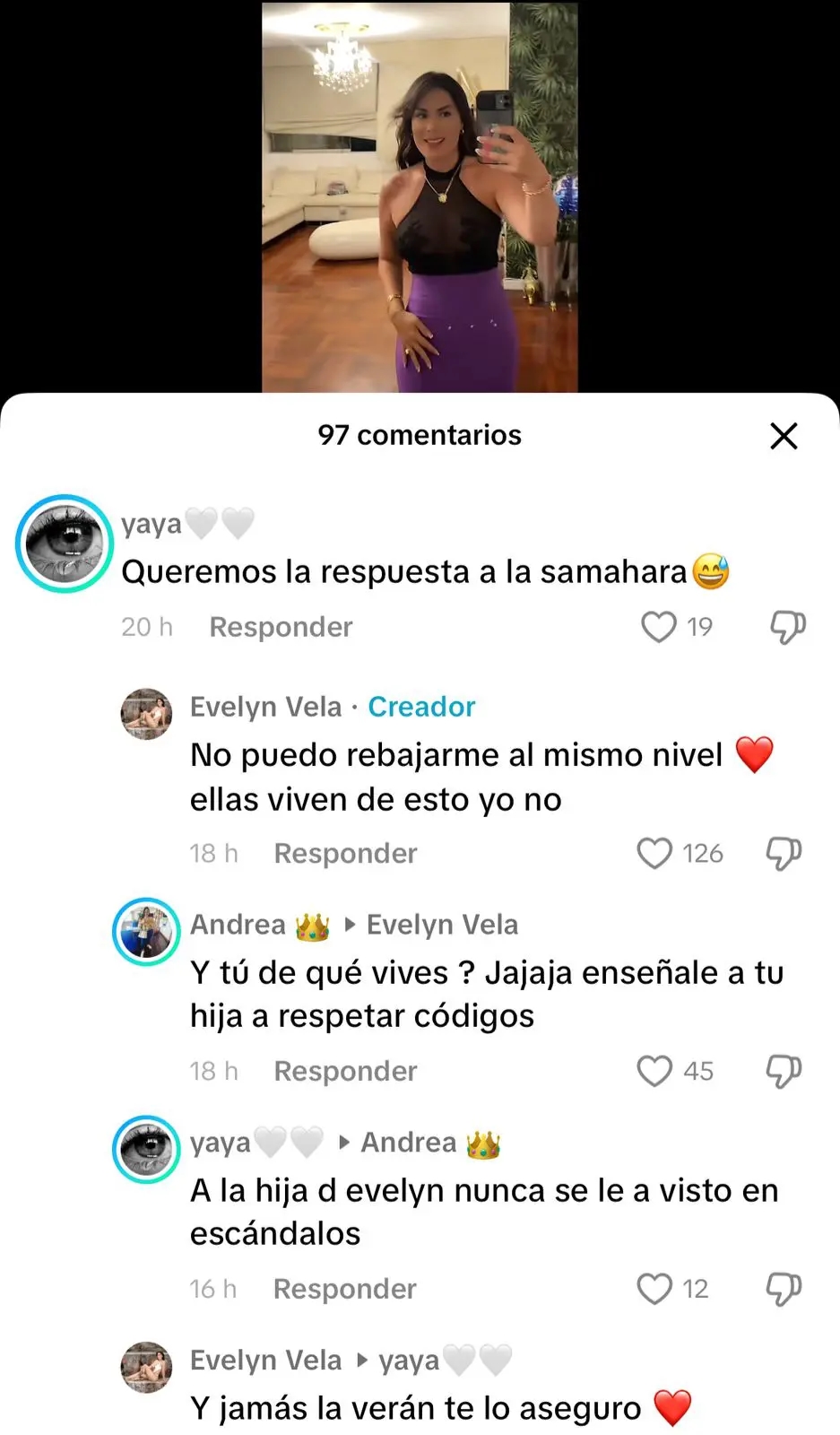
Task: Open Evelyn Vela's avatar beside "Y jamás la verán"
Action: (x=146, y=1367)
